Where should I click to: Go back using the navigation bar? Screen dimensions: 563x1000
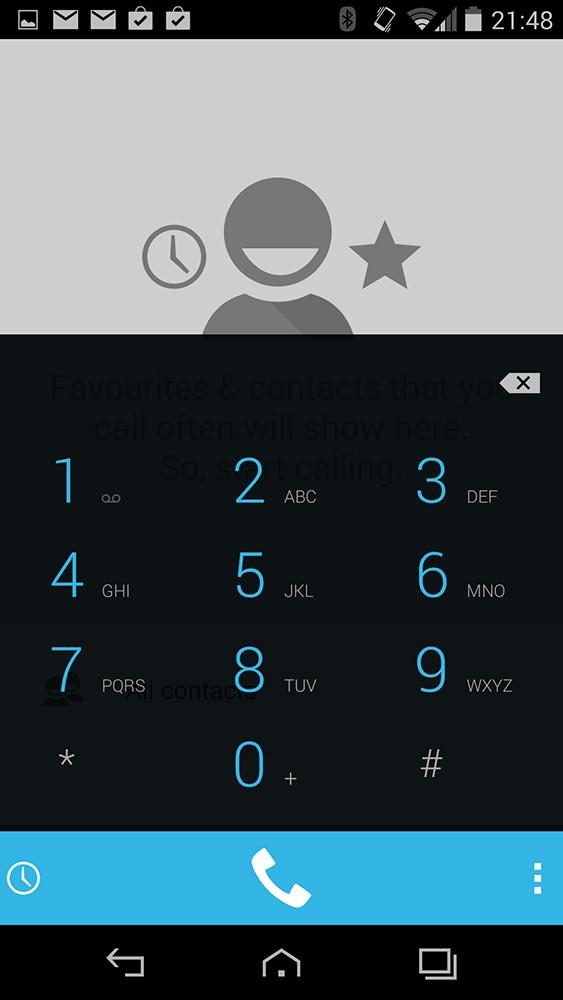coord(125,963)
